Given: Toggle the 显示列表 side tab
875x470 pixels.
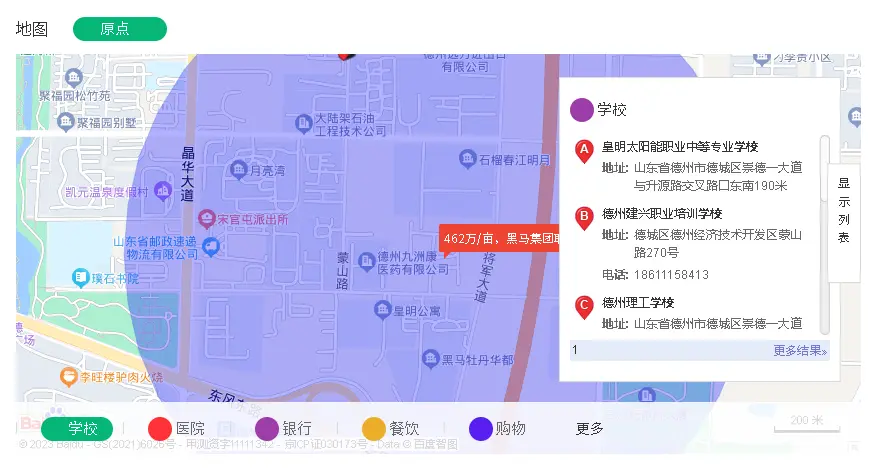Looking at the screenshot, I should [843, 211].
